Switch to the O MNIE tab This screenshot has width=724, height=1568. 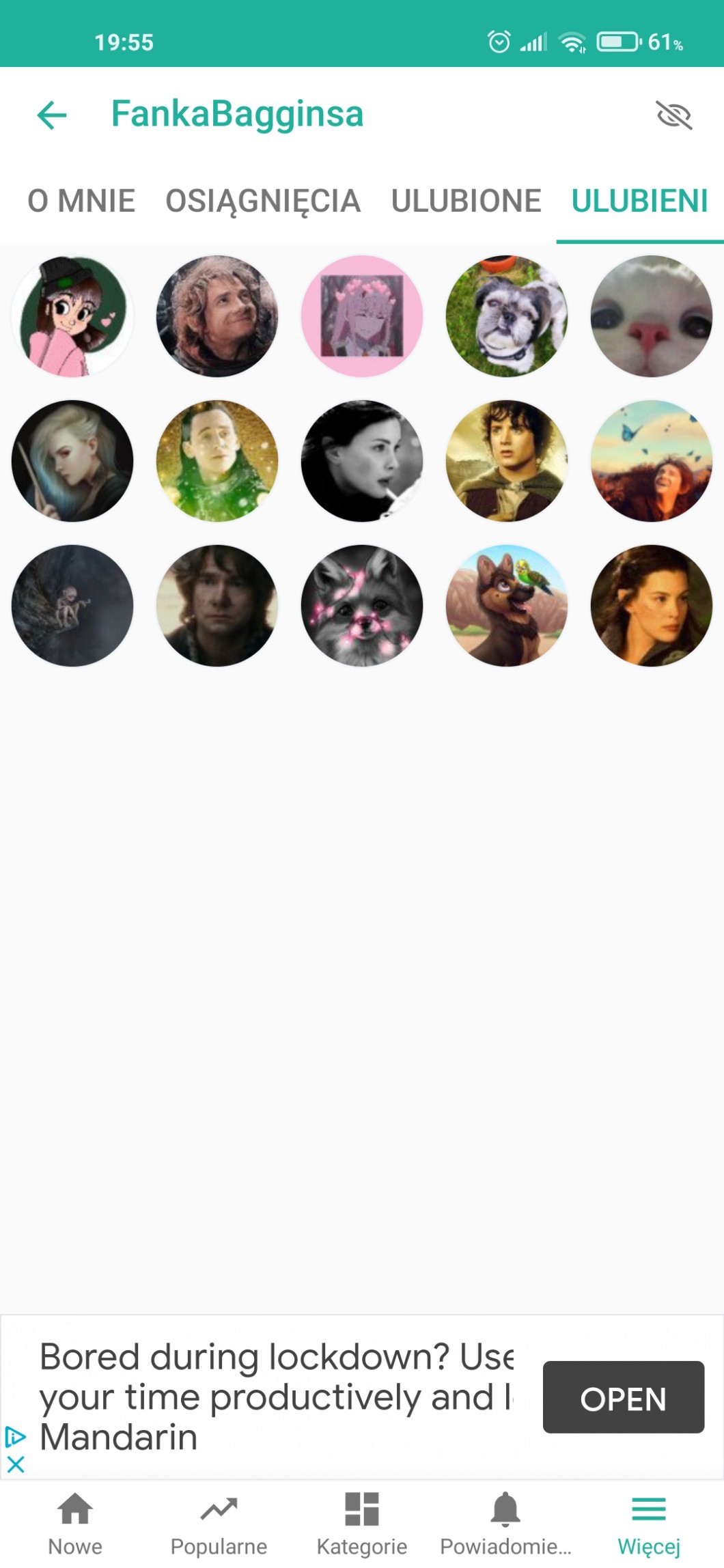(x=81, y=201)
